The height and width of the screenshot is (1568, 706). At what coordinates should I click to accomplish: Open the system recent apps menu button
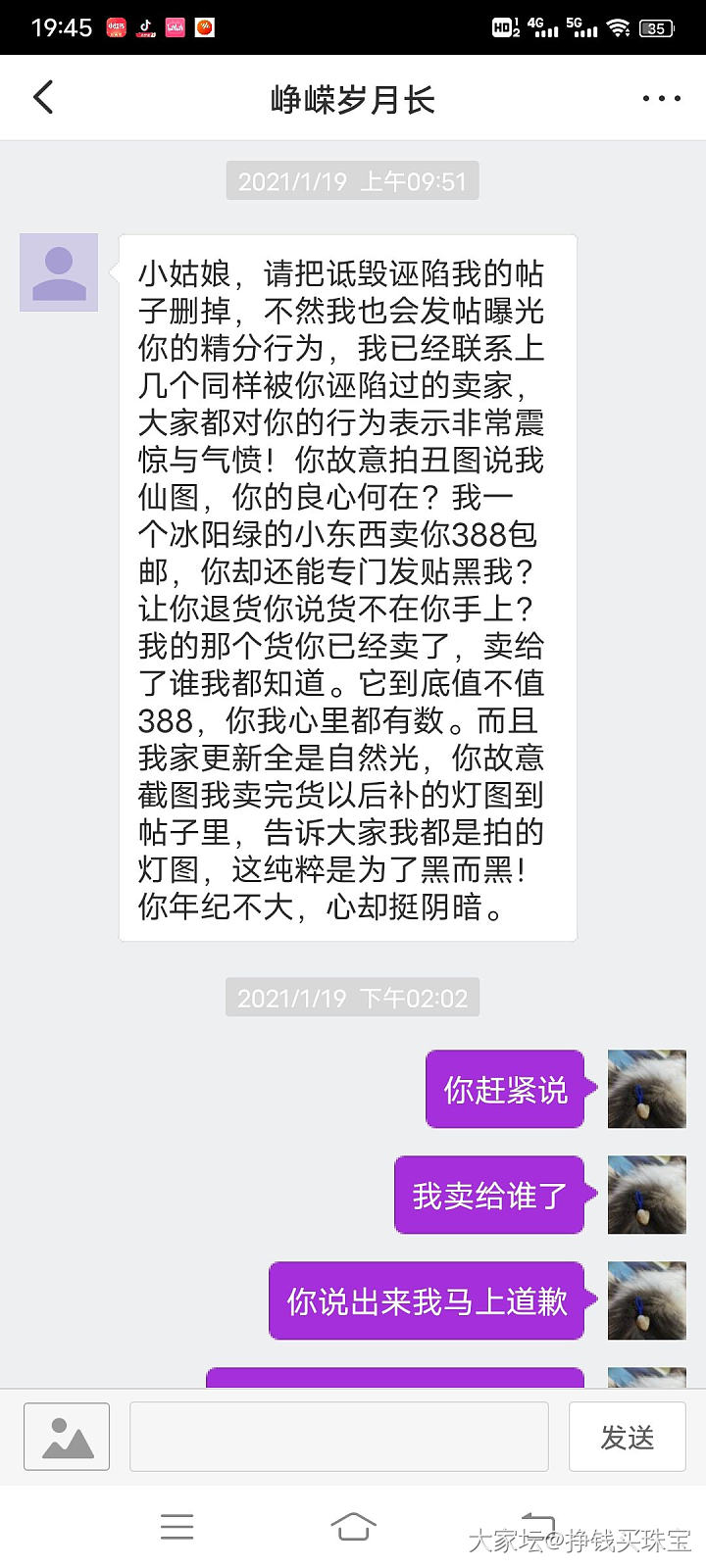pyautogui.click(x=177, y=1526)
